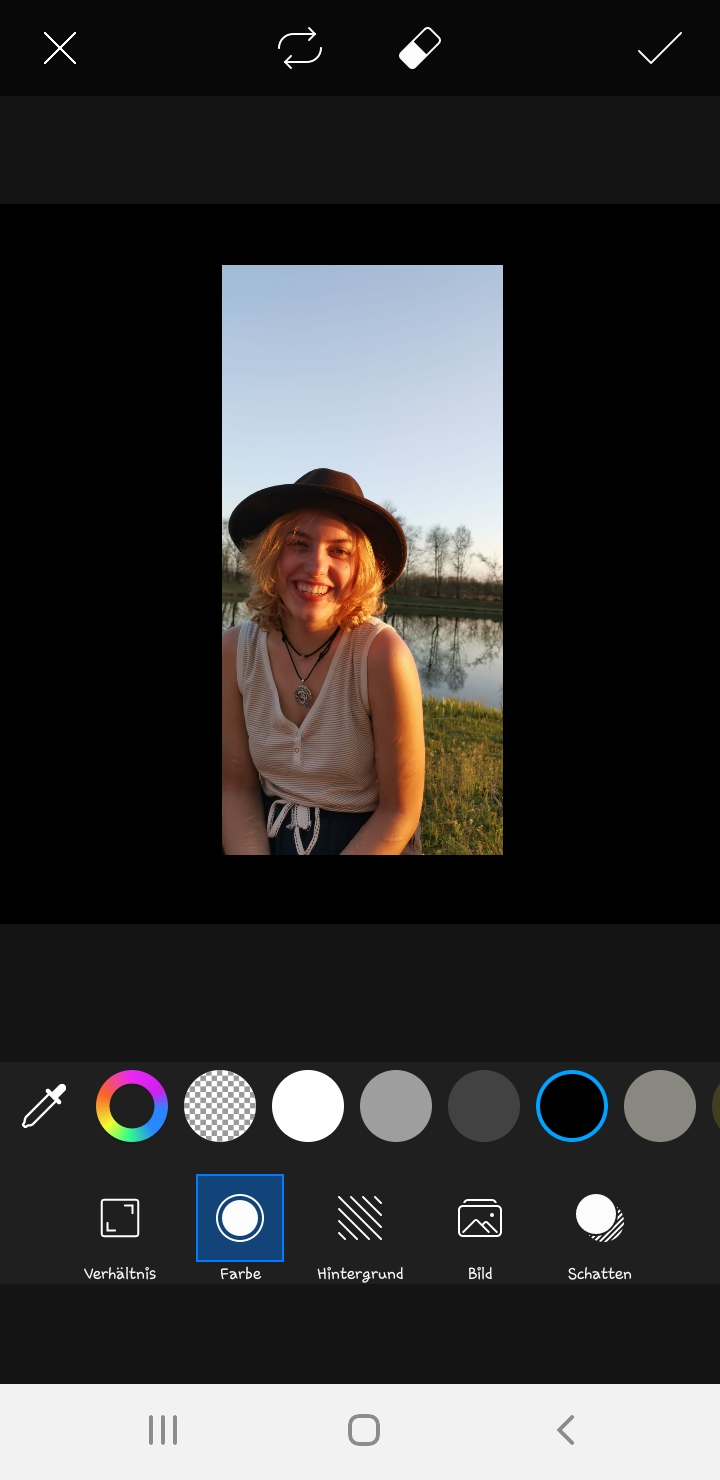Pick a color with the eyedropper

pos(44,1106)
